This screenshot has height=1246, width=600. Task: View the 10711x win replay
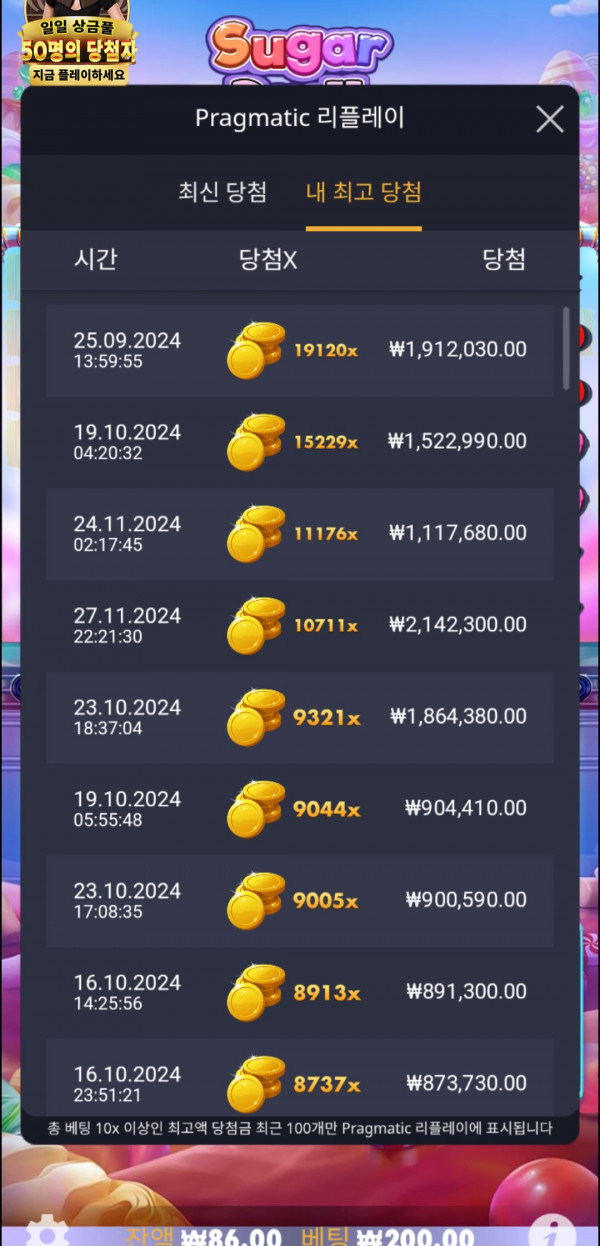point(299,626)
